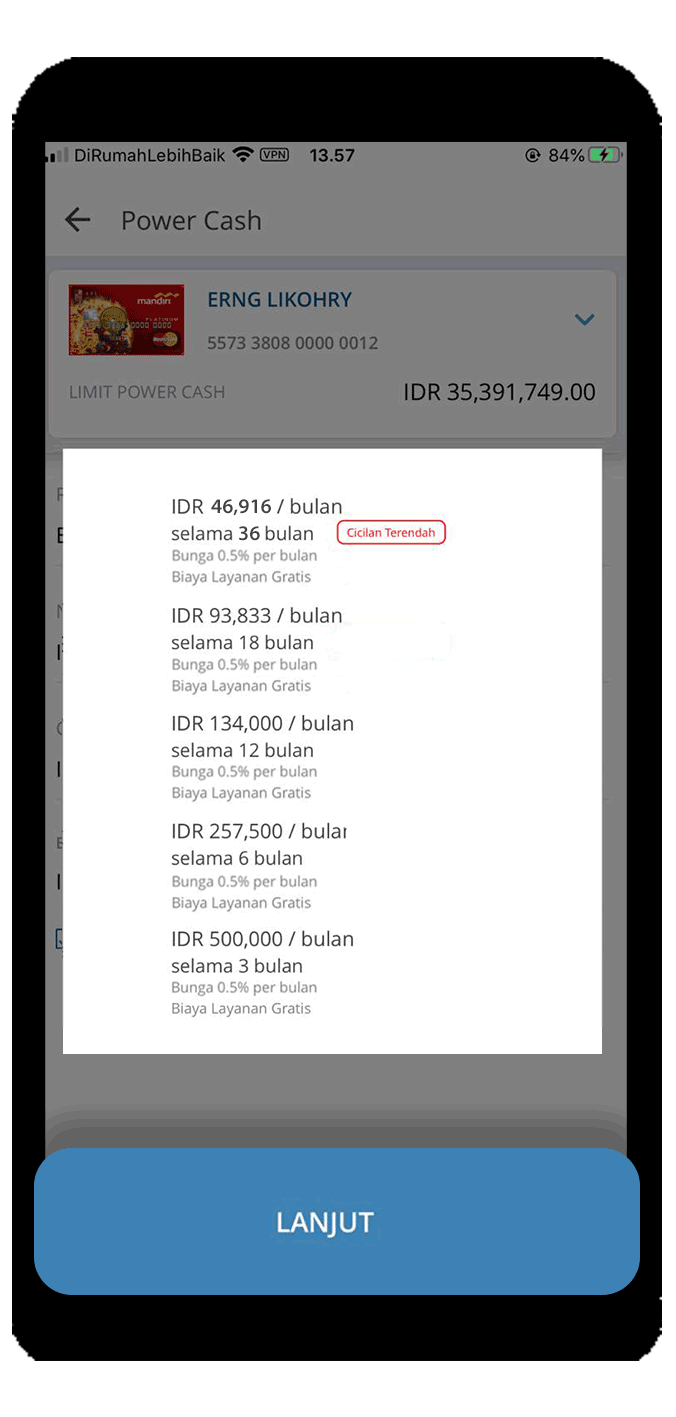Expand the ERNG LIKOHRY card selector

(x=584, y=320)
